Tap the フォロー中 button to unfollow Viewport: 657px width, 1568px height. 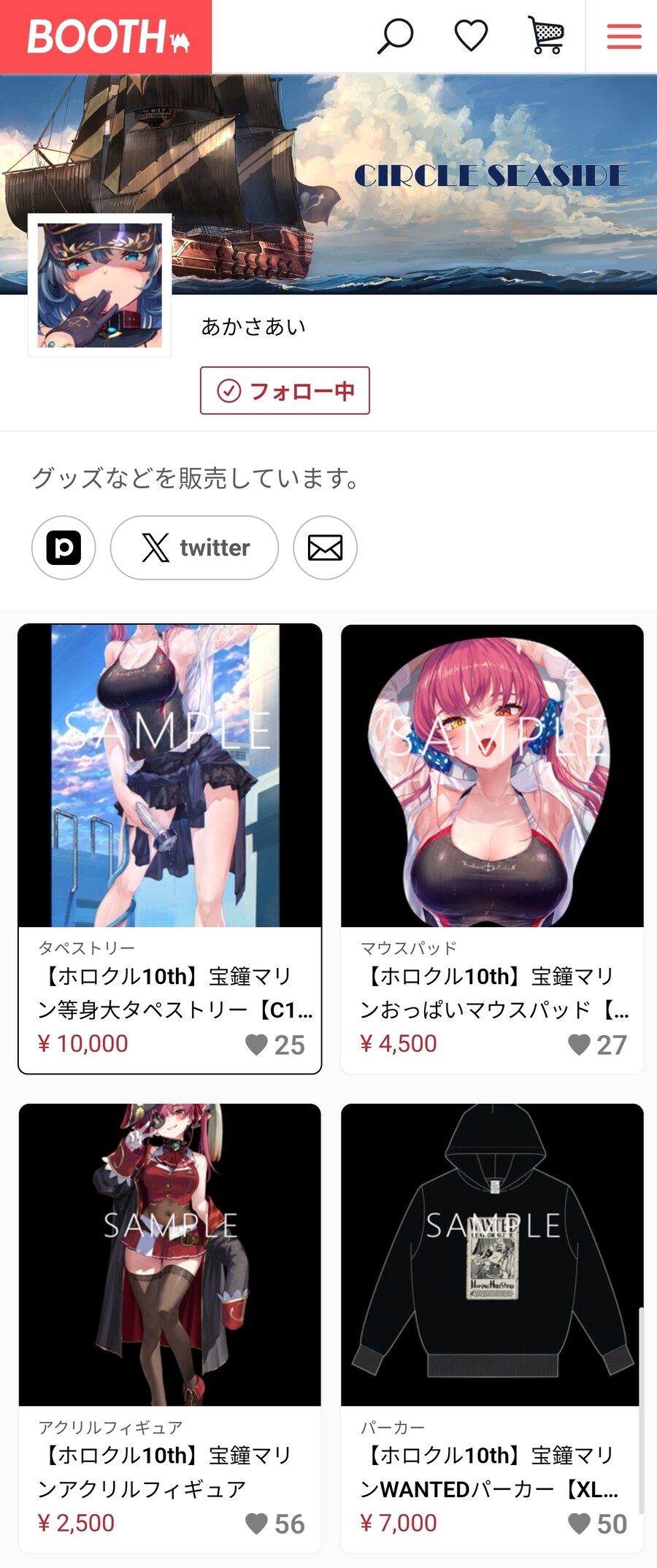pyautogui.click(x=285, y=391)
